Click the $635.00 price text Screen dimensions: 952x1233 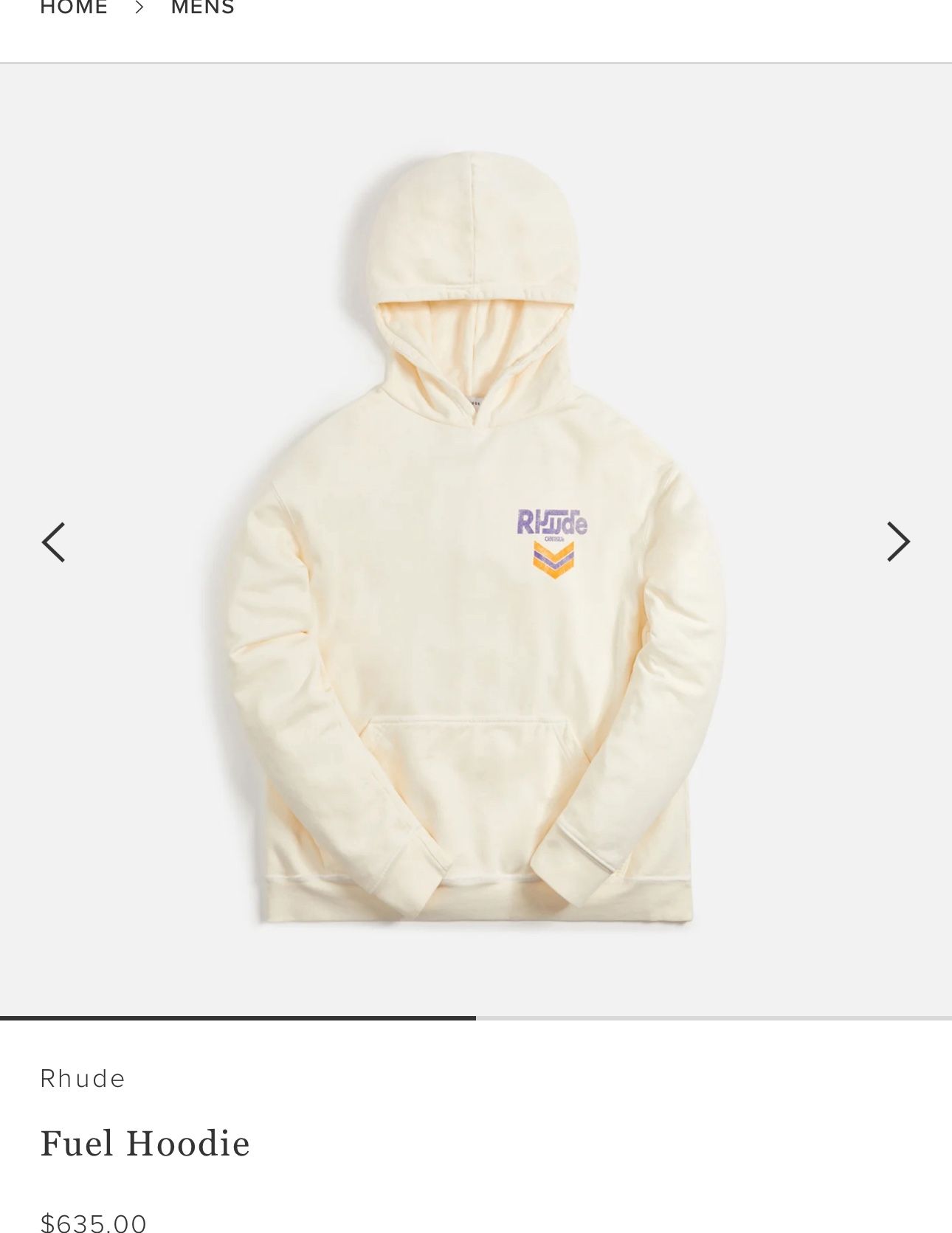[94, 1218]
